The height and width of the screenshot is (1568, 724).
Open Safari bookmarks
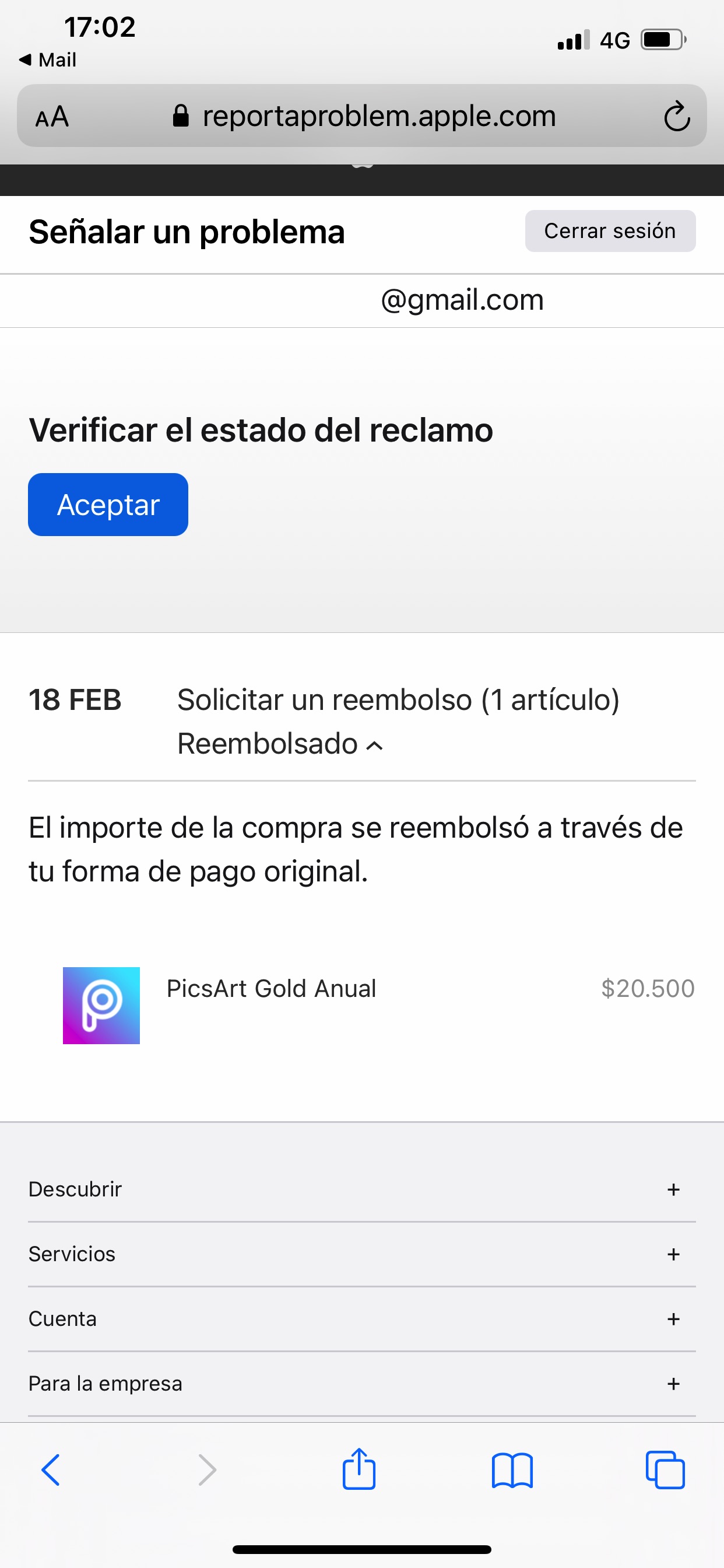512,1470
